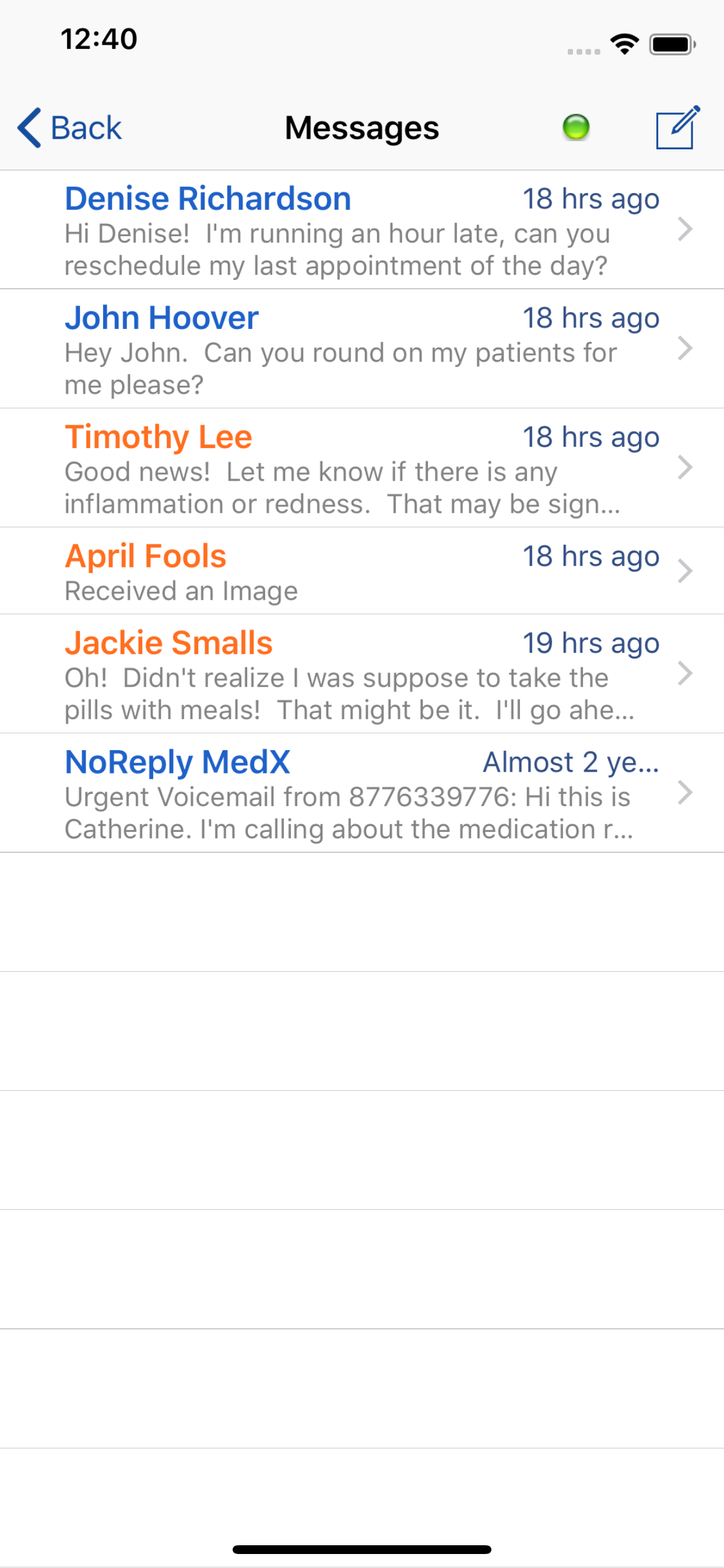This screenshot has width=724, height=1568.
Task: Tap the green status indicator
Action: [x=575, y=127]
